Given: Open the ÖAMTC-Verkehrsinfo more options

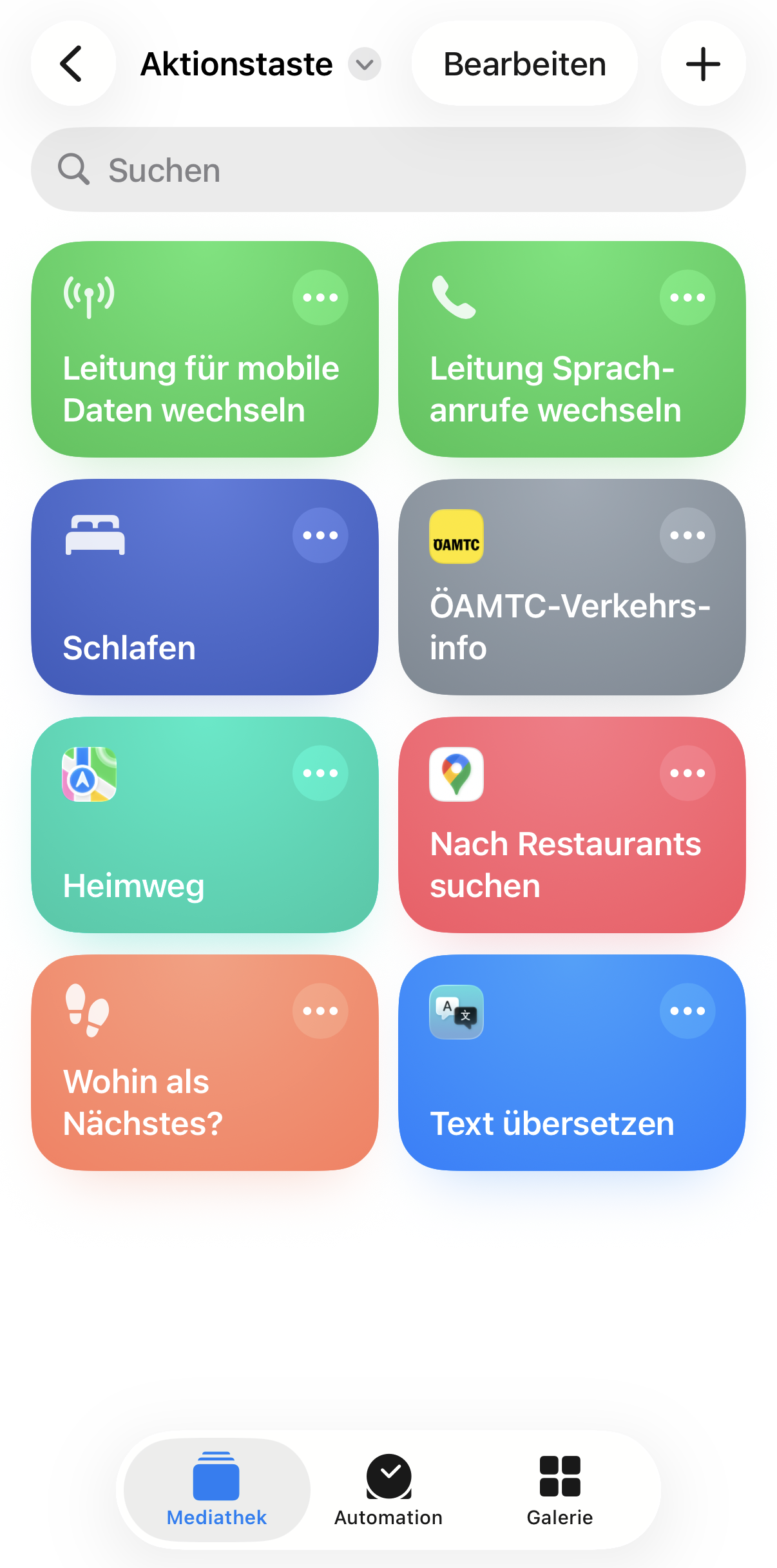Looking at the screenshot, I should (x=687, y=536).
